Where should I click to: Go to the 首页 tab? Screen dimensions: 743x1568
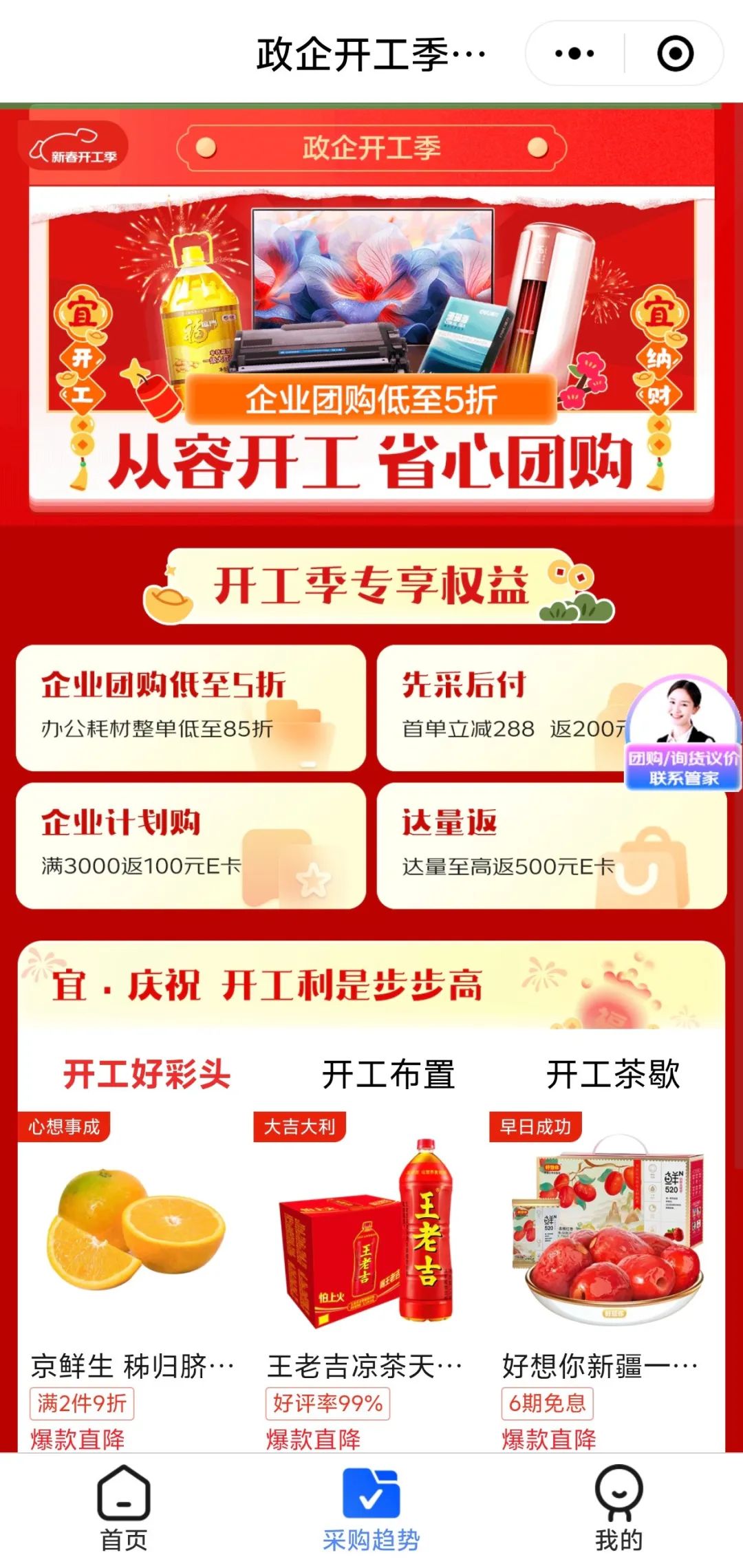124,1508
